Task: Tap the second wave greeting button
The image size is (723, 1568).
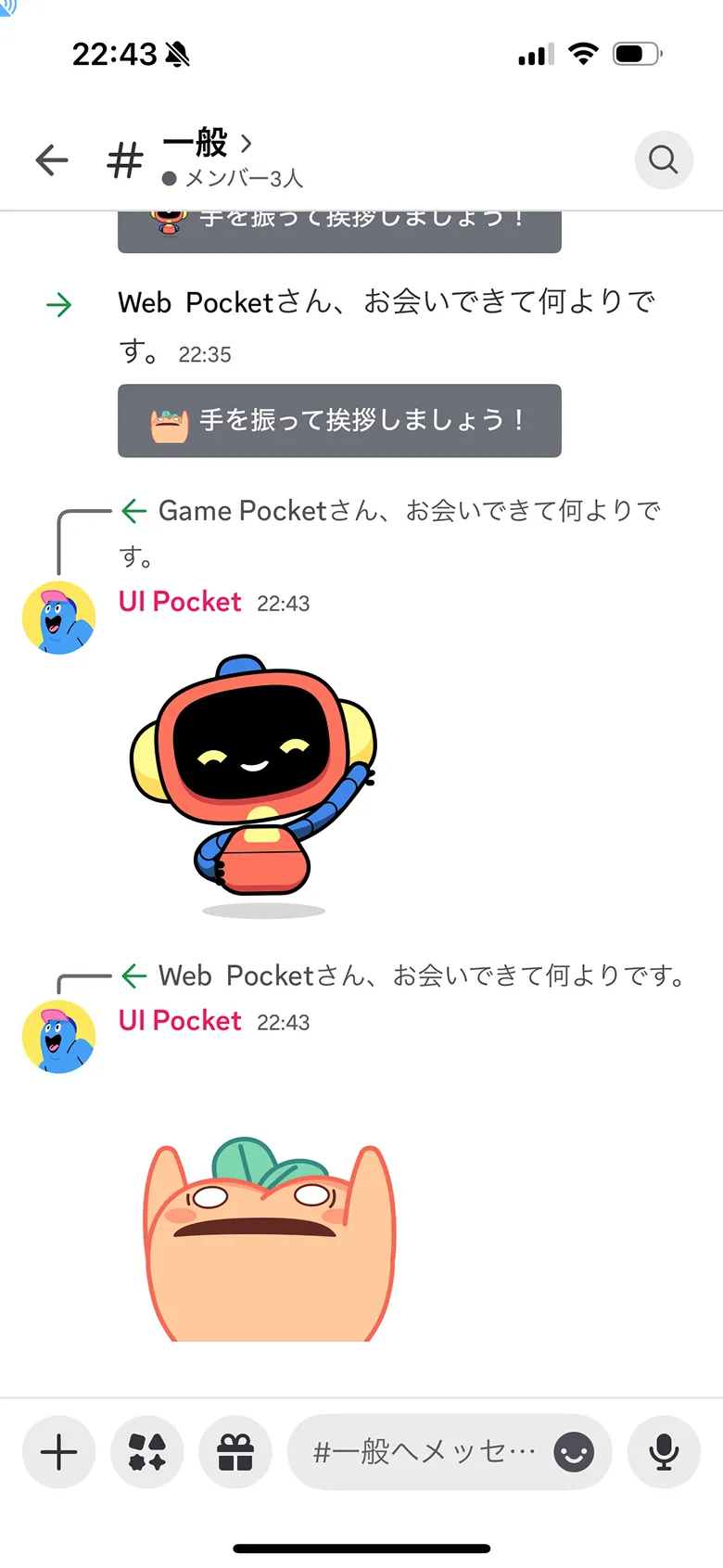Action: (x=339, y=421)
